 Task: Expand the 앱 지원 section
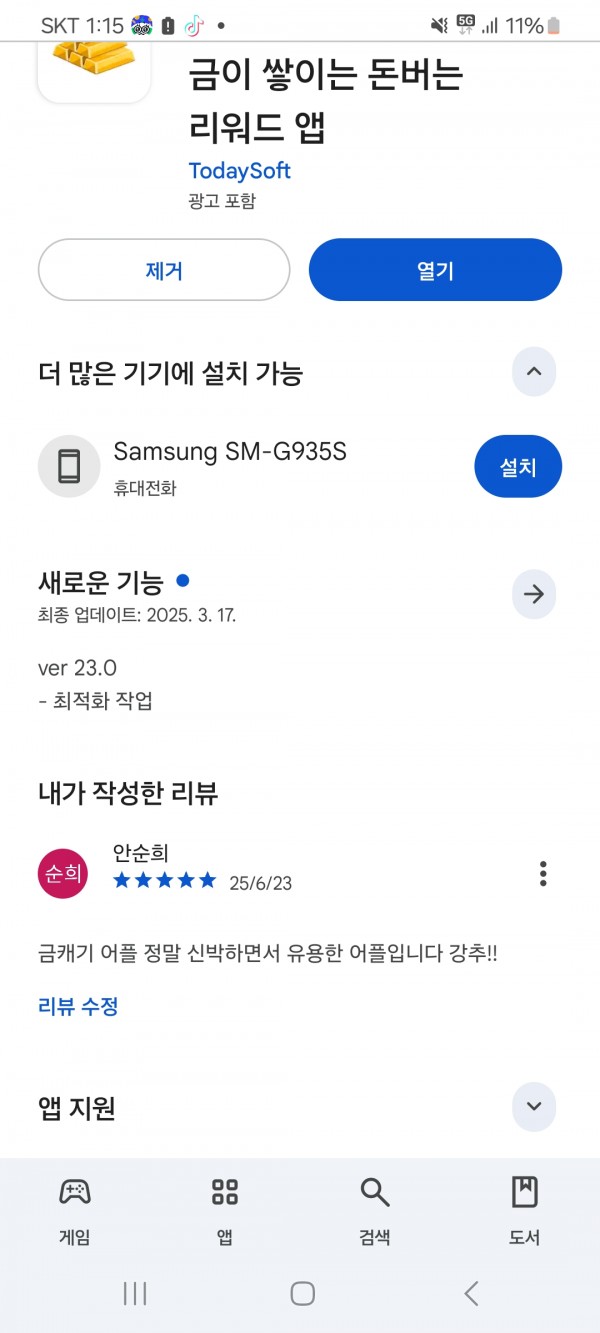coord(533,1106)
